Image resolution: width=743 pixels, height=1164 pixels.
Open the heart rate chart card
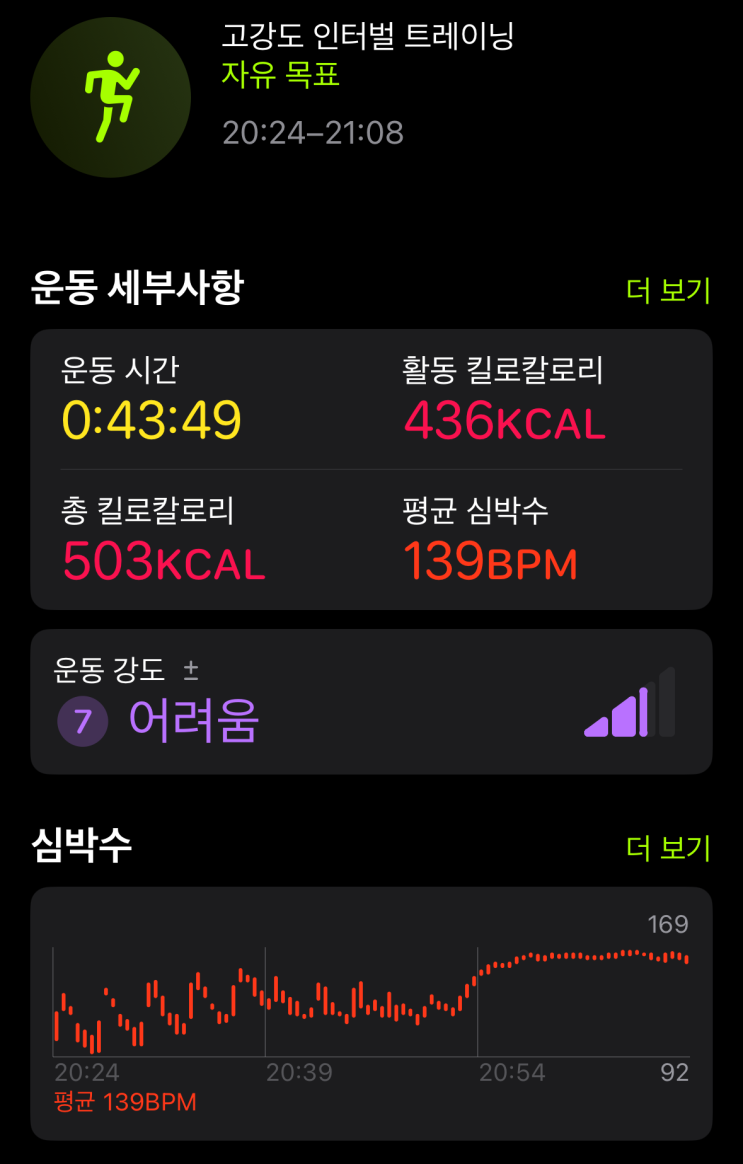[x=371, y=1013]
